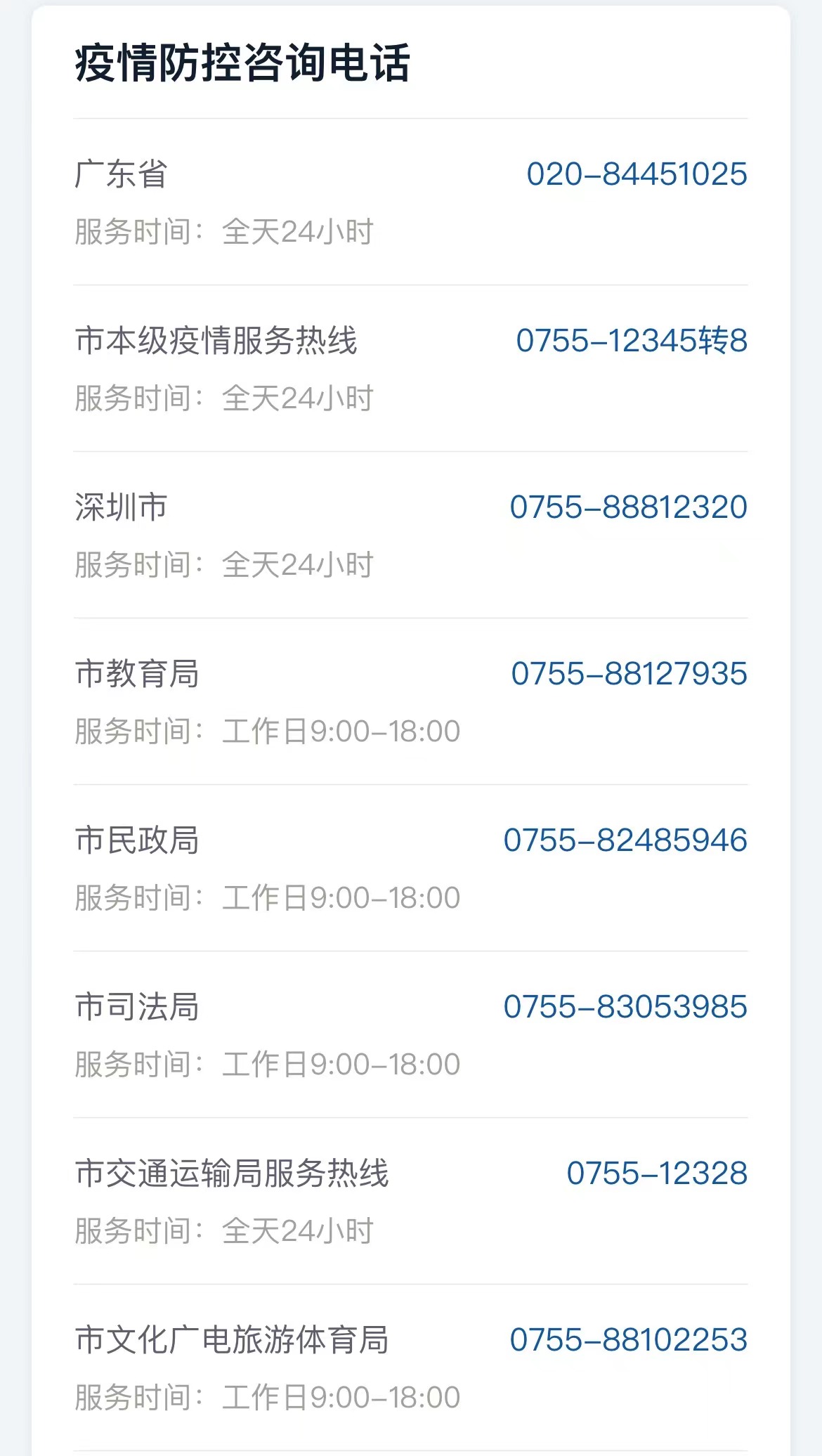This screenshot has width=822, height=1456.
Task: Dial 0755-12345转8 city epidemic hotline
Action: 632,341
